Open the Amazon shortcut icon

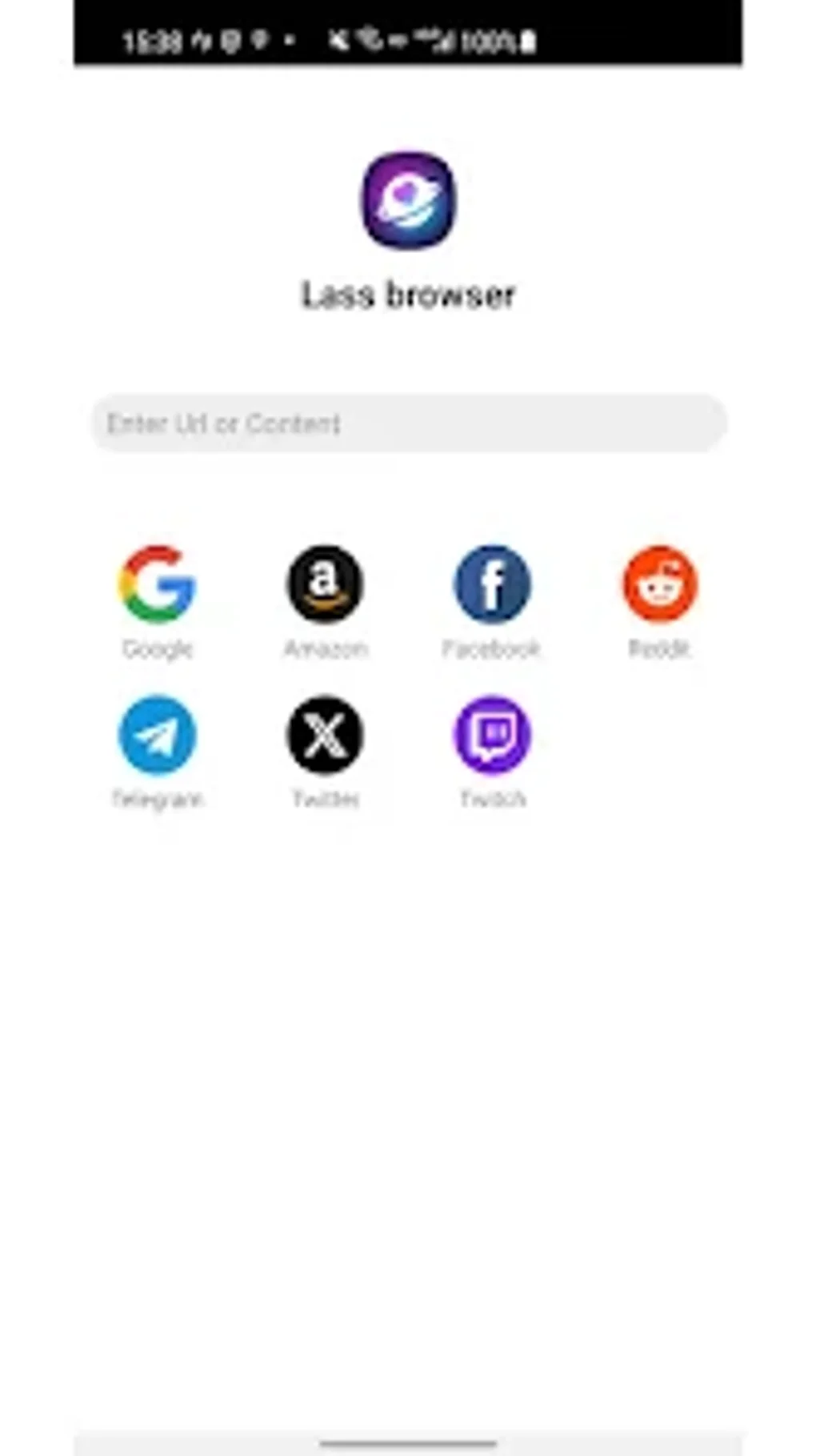coord(326,584)
